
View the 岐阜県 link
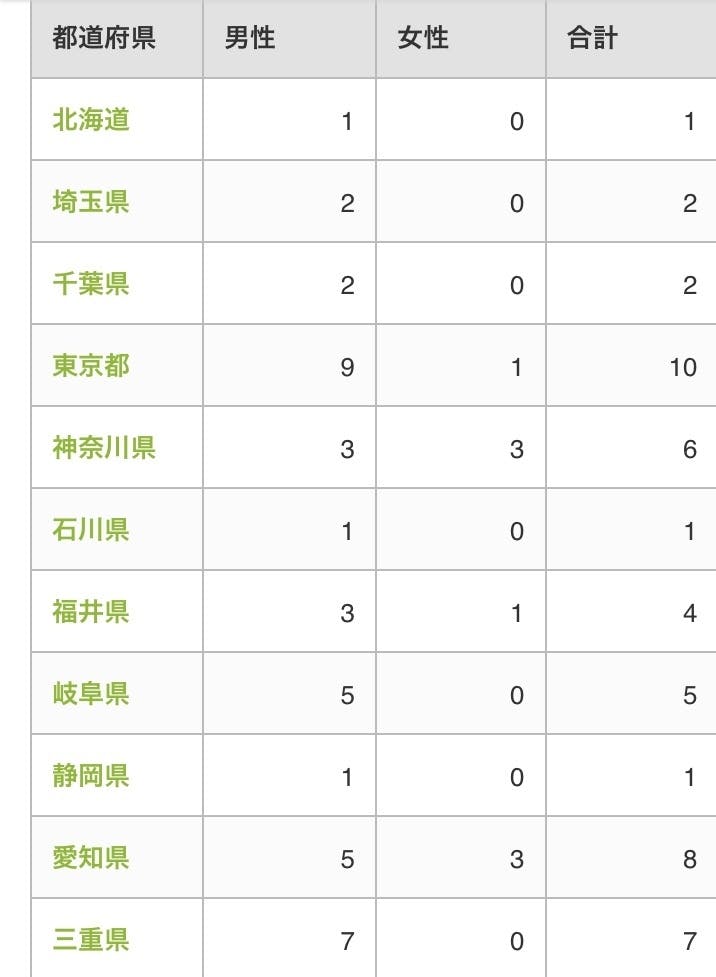[91, 694]
